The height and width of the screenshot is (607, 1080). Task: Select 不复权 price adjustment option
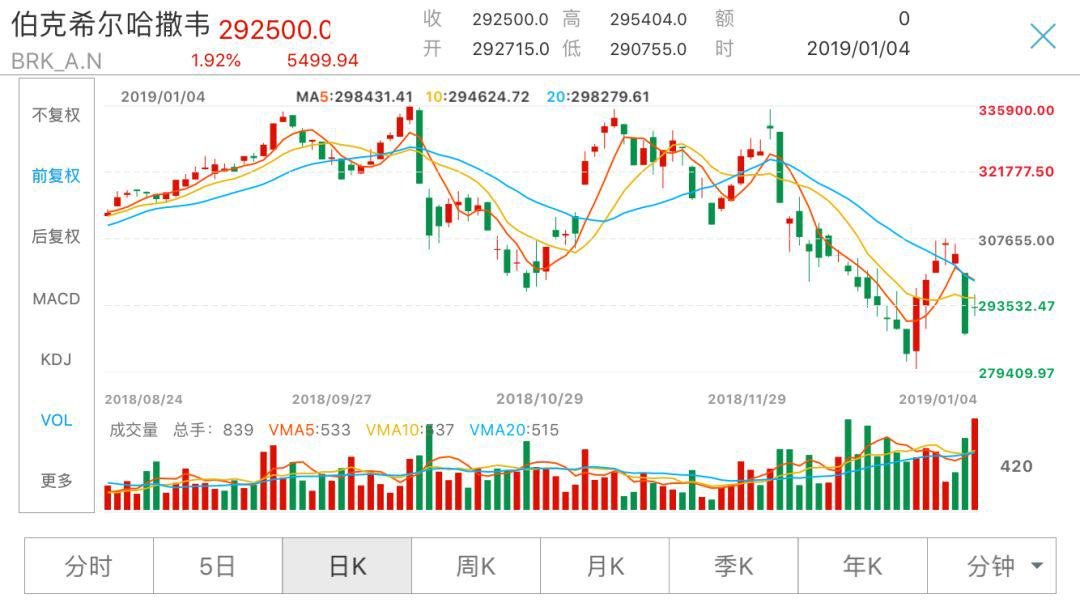click(x=56, y=114)
